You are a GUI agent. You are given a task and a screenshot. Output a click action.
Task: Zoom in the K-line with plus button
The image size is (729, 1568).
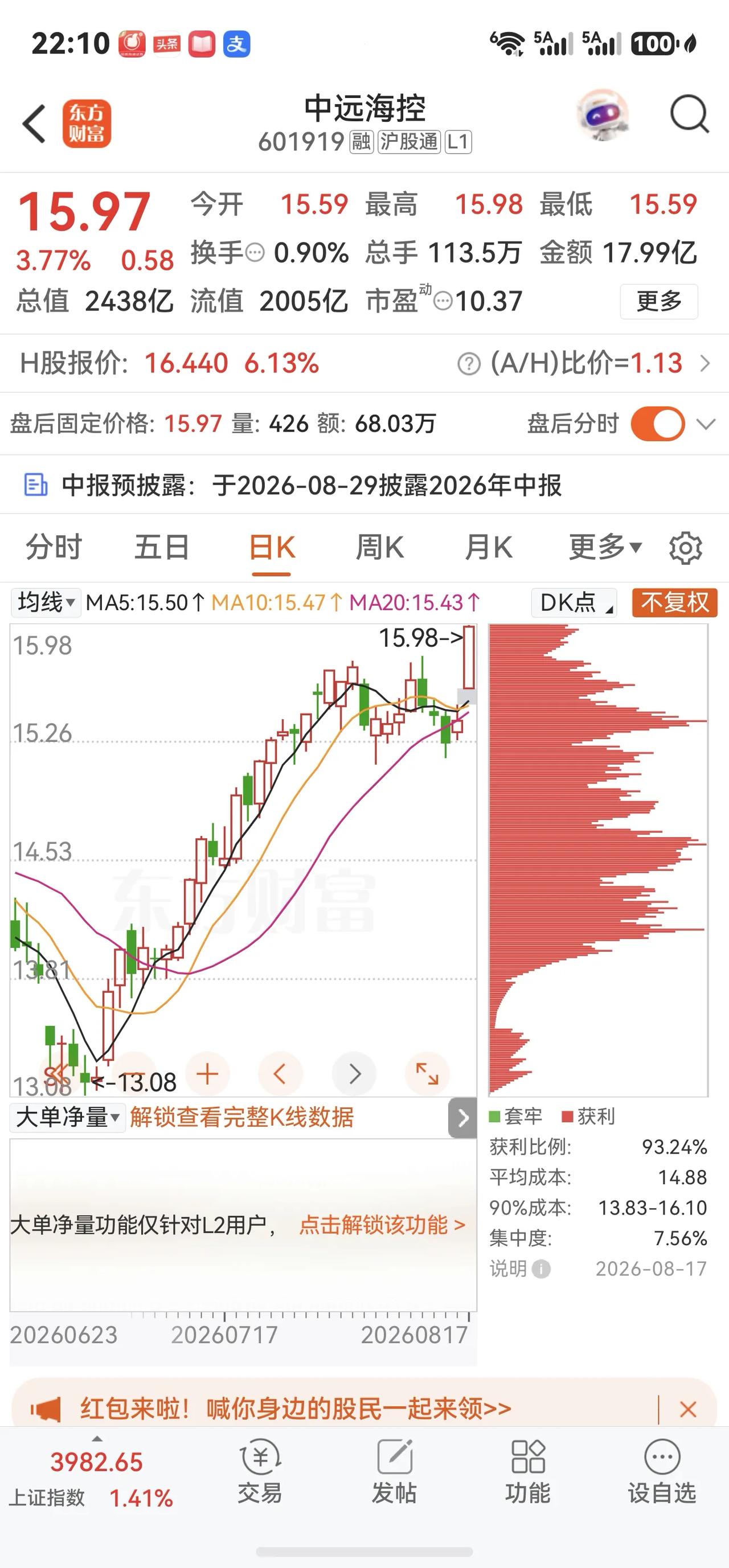point(207,1074)
